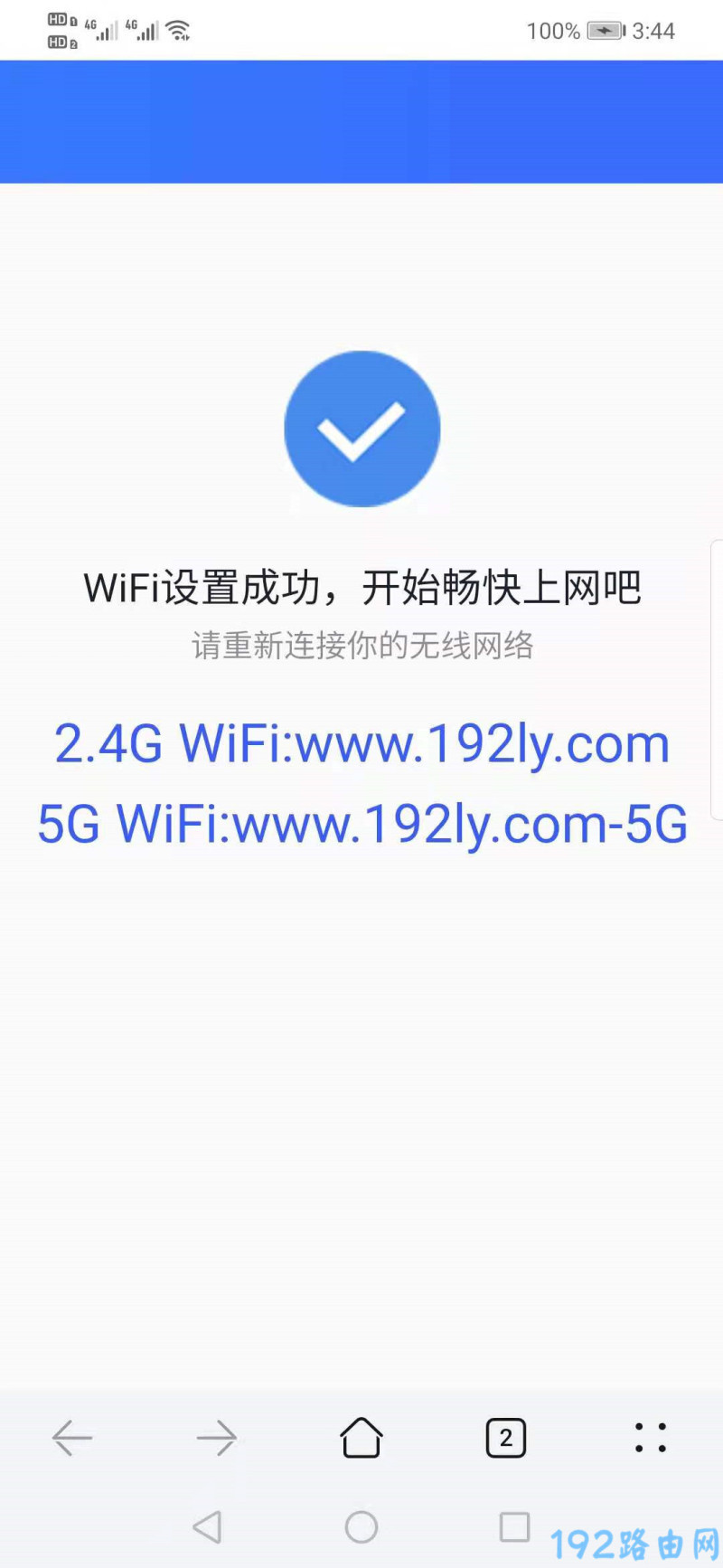Tap the HD1 indicator in status bar
This screenshot has height=1568, width=723.
click(60, 18)
